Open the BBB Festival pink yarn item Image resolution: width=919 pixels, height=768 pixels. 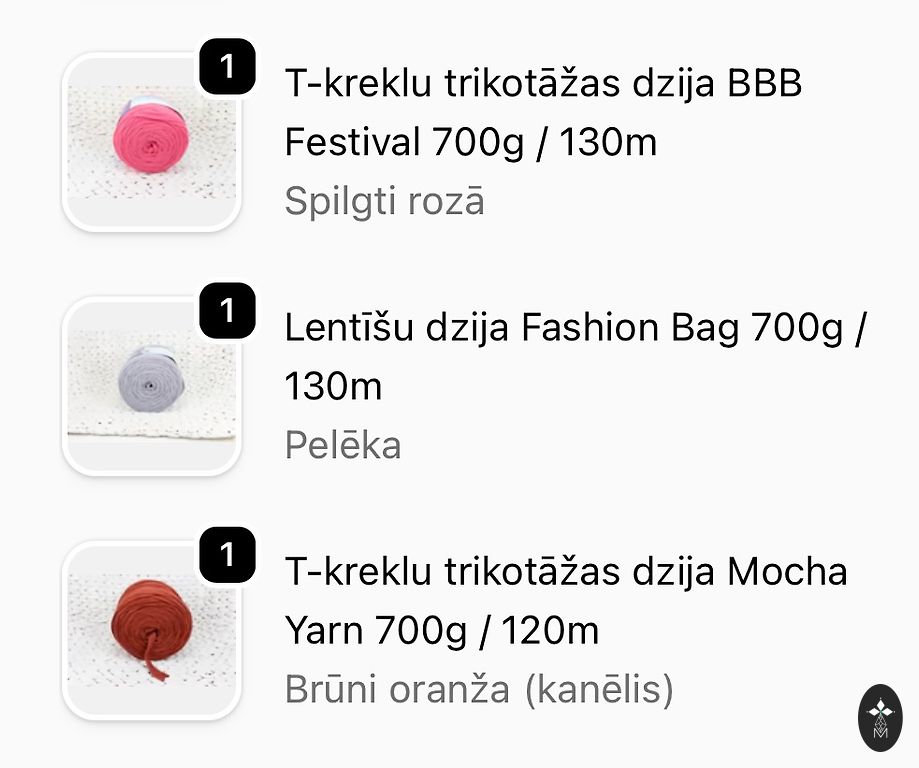coord(543,113)
